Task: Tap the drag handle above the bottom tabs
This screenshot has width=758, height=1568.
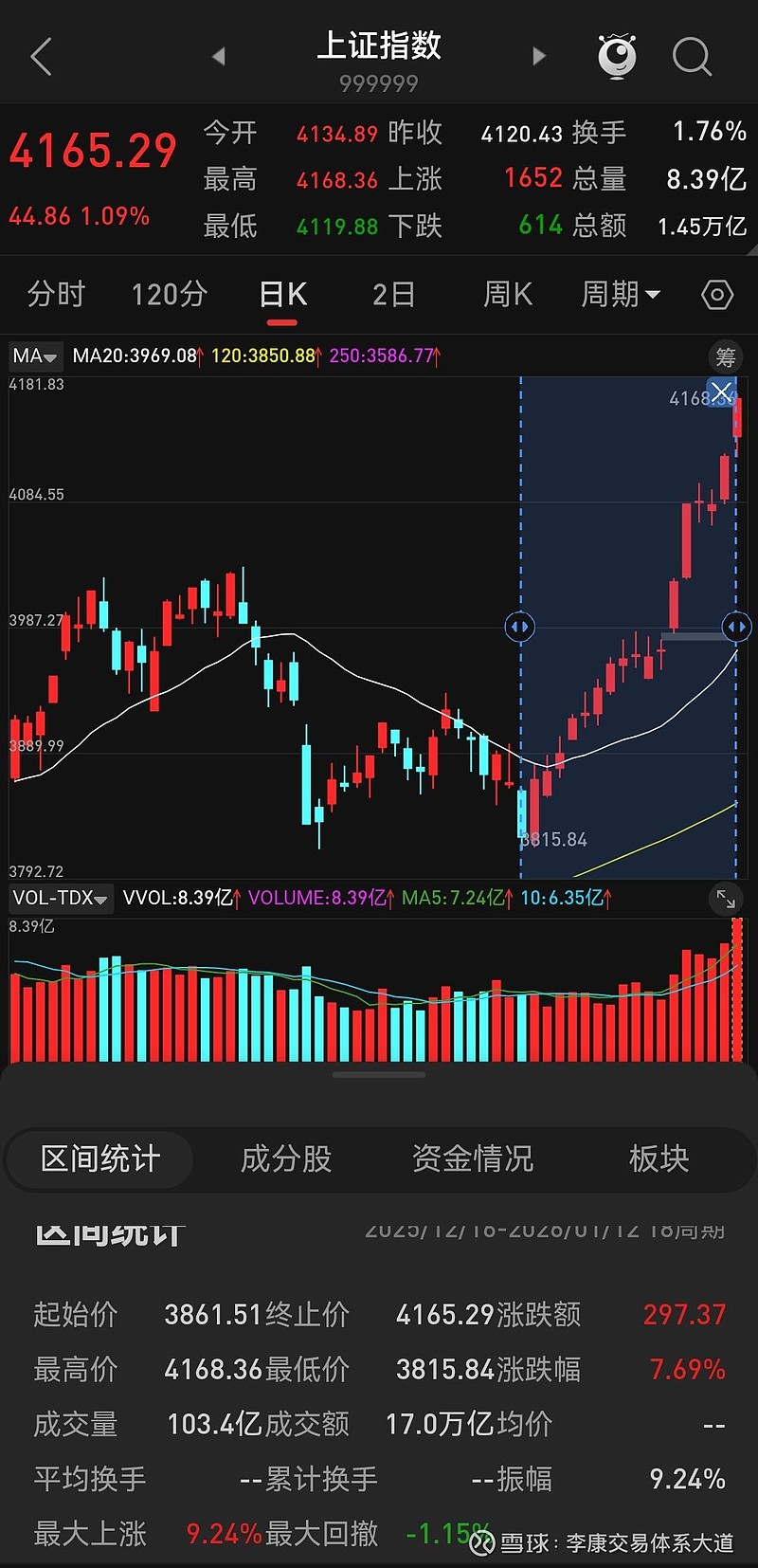Action: tap(379, 1074)
